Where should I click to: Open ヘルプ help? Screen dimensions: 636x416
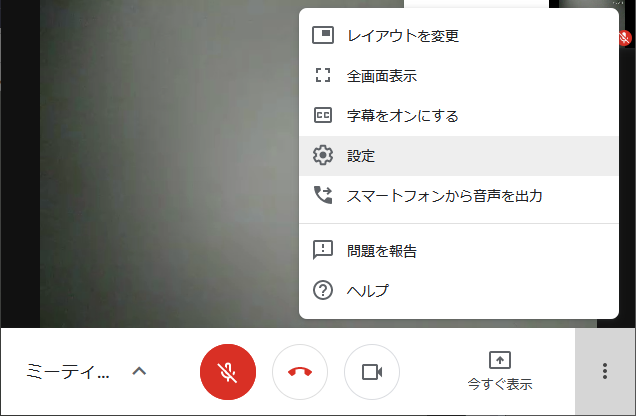pyautogui.click(x=367, y=291)
